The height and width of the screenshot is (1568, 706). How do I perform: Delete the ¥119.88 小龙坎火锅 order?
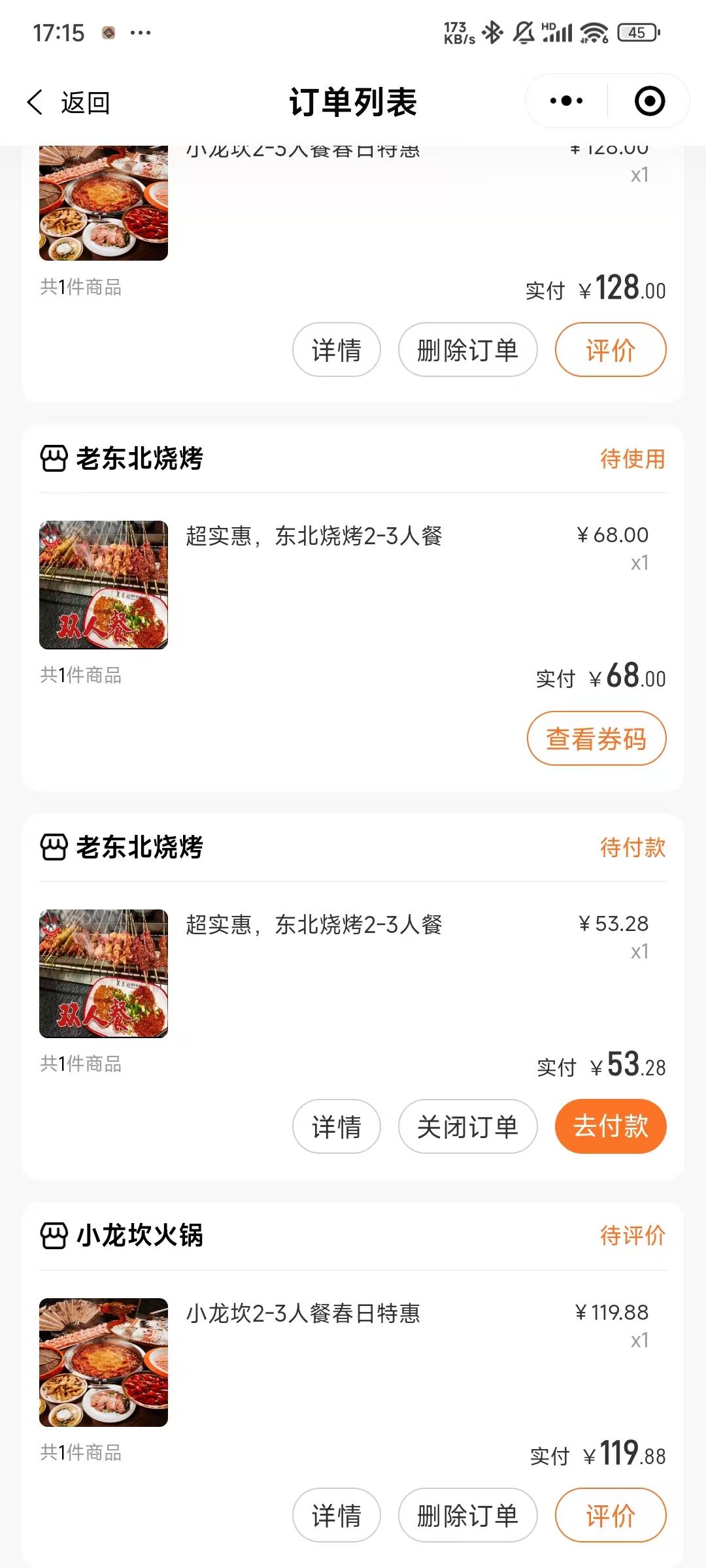point(467,1515)
